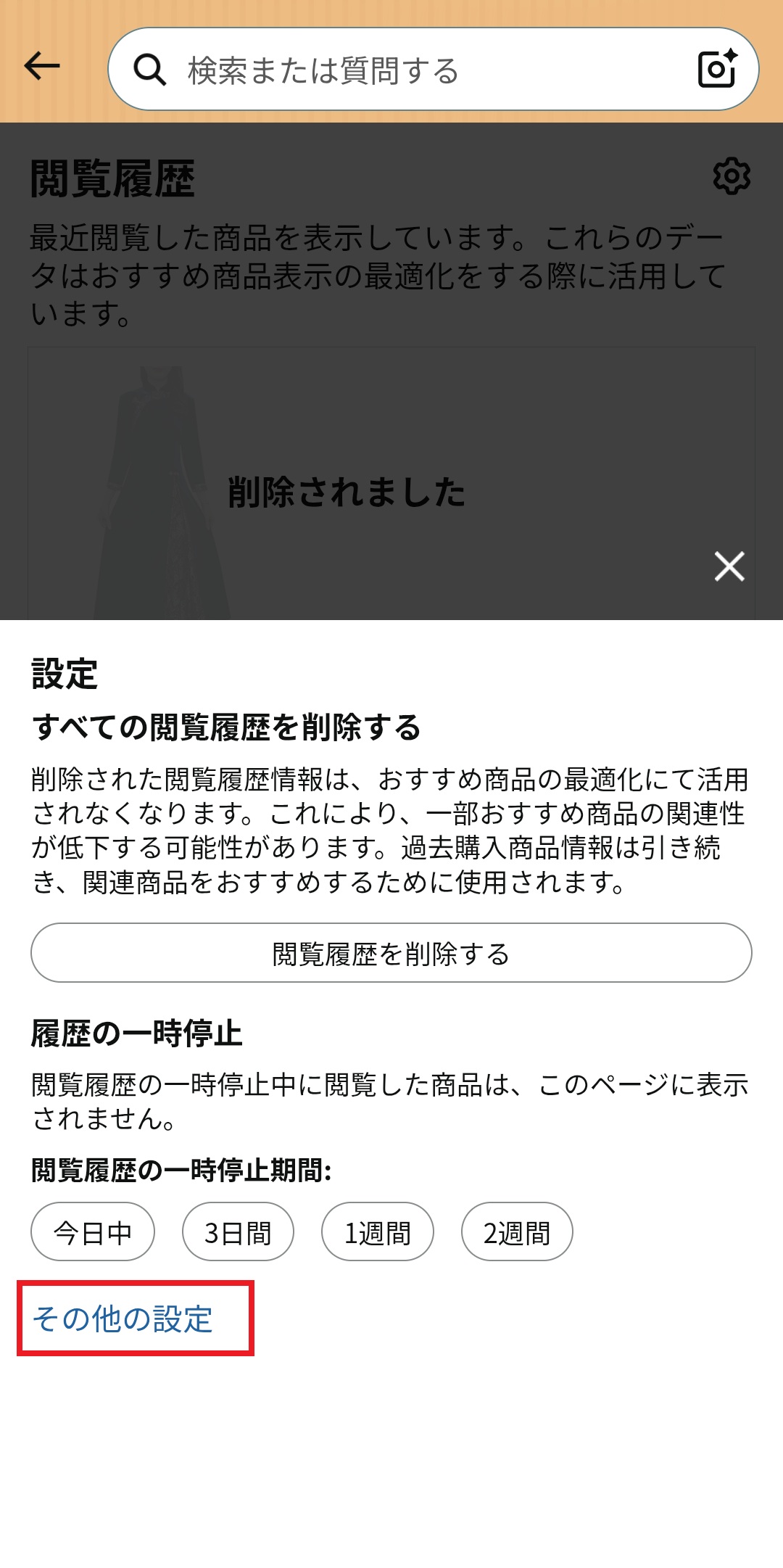
Task: Select 3日間 pause period
Action: tap(238, 1232)
